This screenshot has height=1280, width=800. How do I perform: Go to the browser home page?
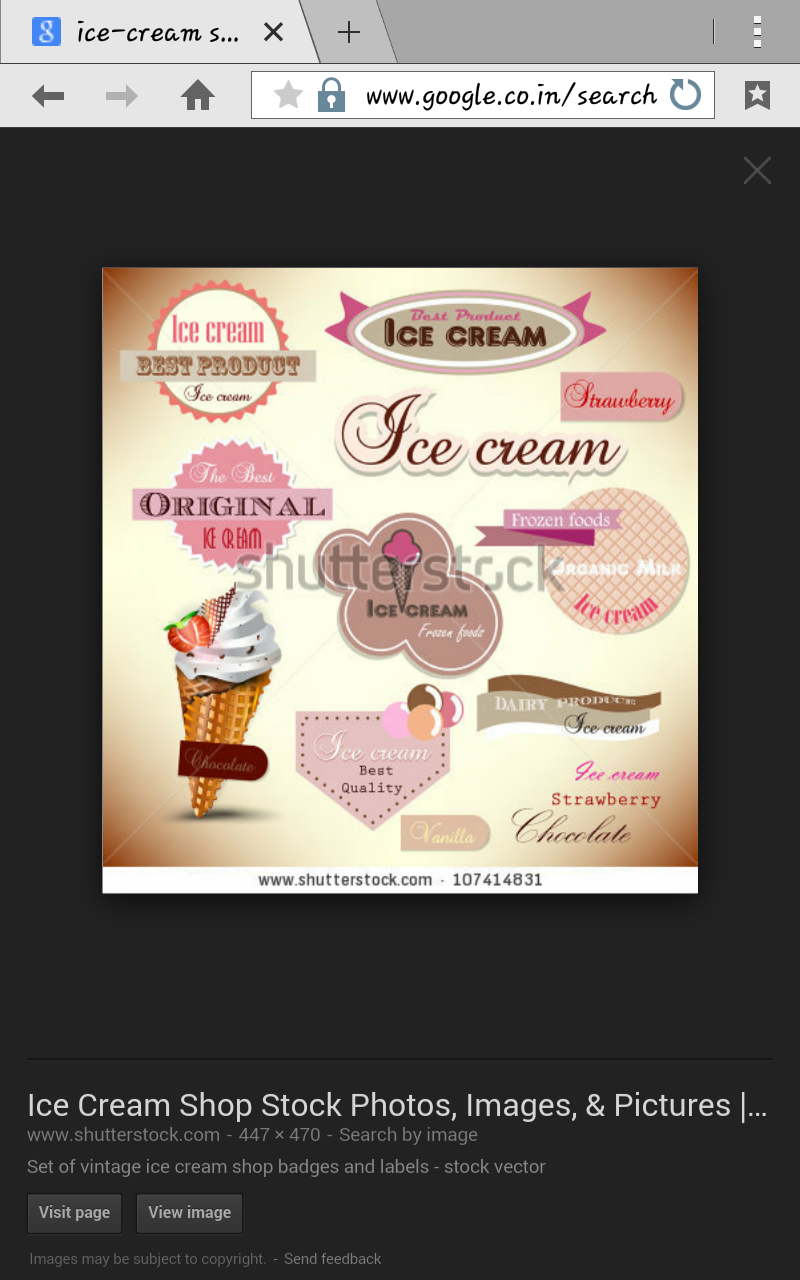click(198, 96)
